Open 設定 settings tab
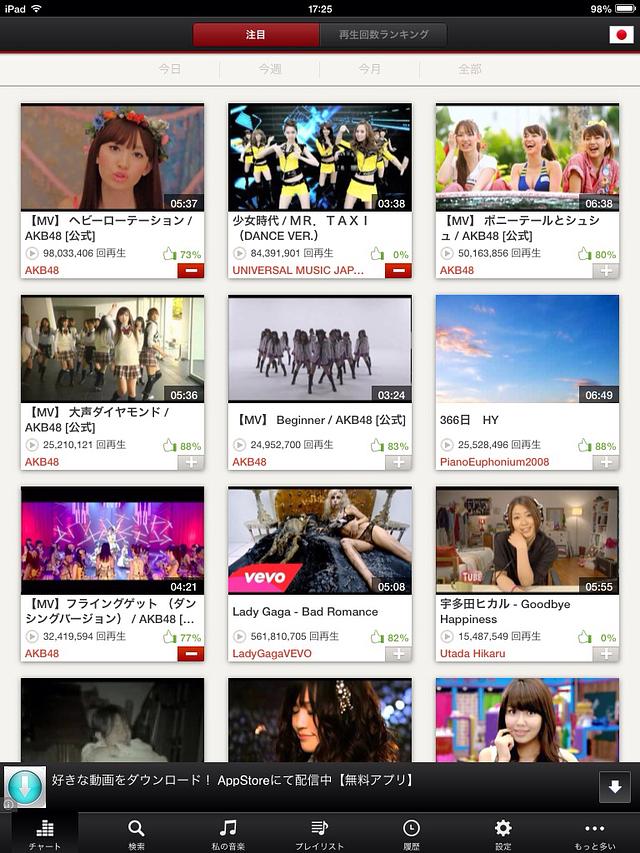 [503, 833]
